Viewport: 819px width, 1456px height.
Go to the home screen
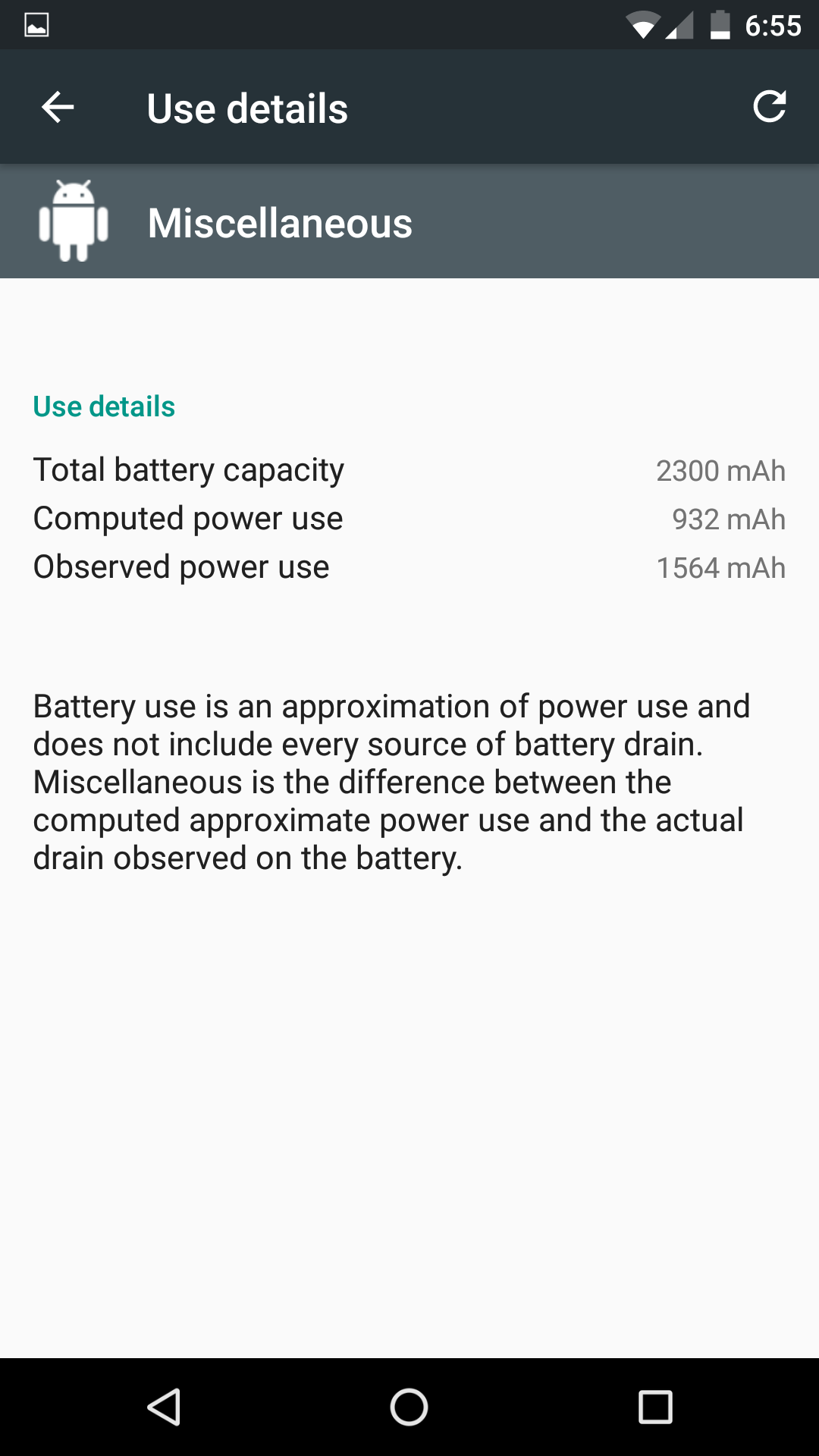coord(409,1407)
